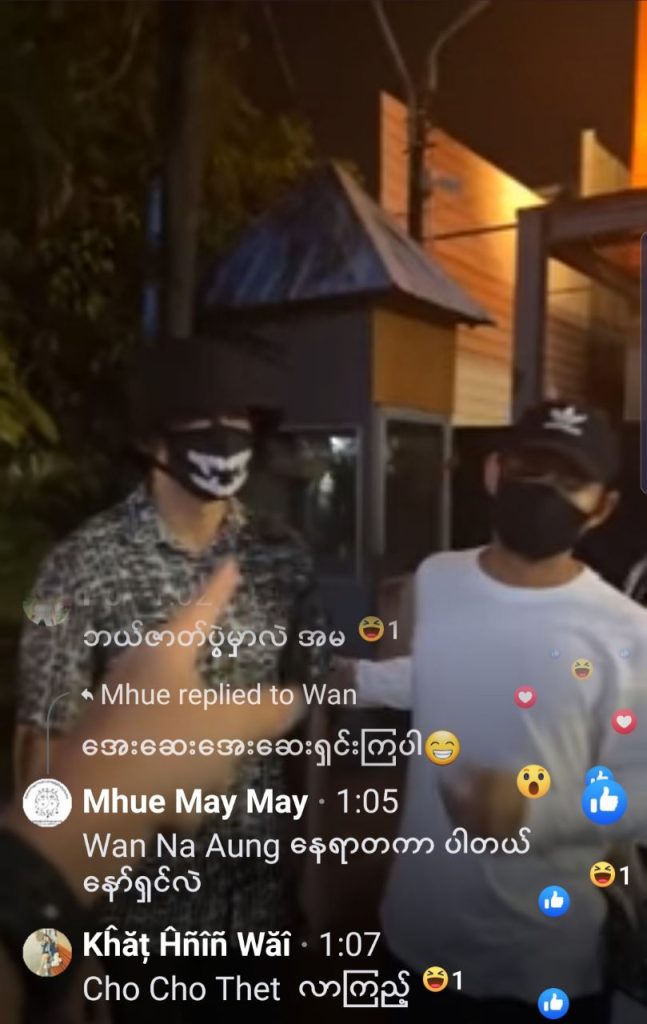View reactions on Mhue May May's comment
647x1024 pixels.
pos(609,875)
